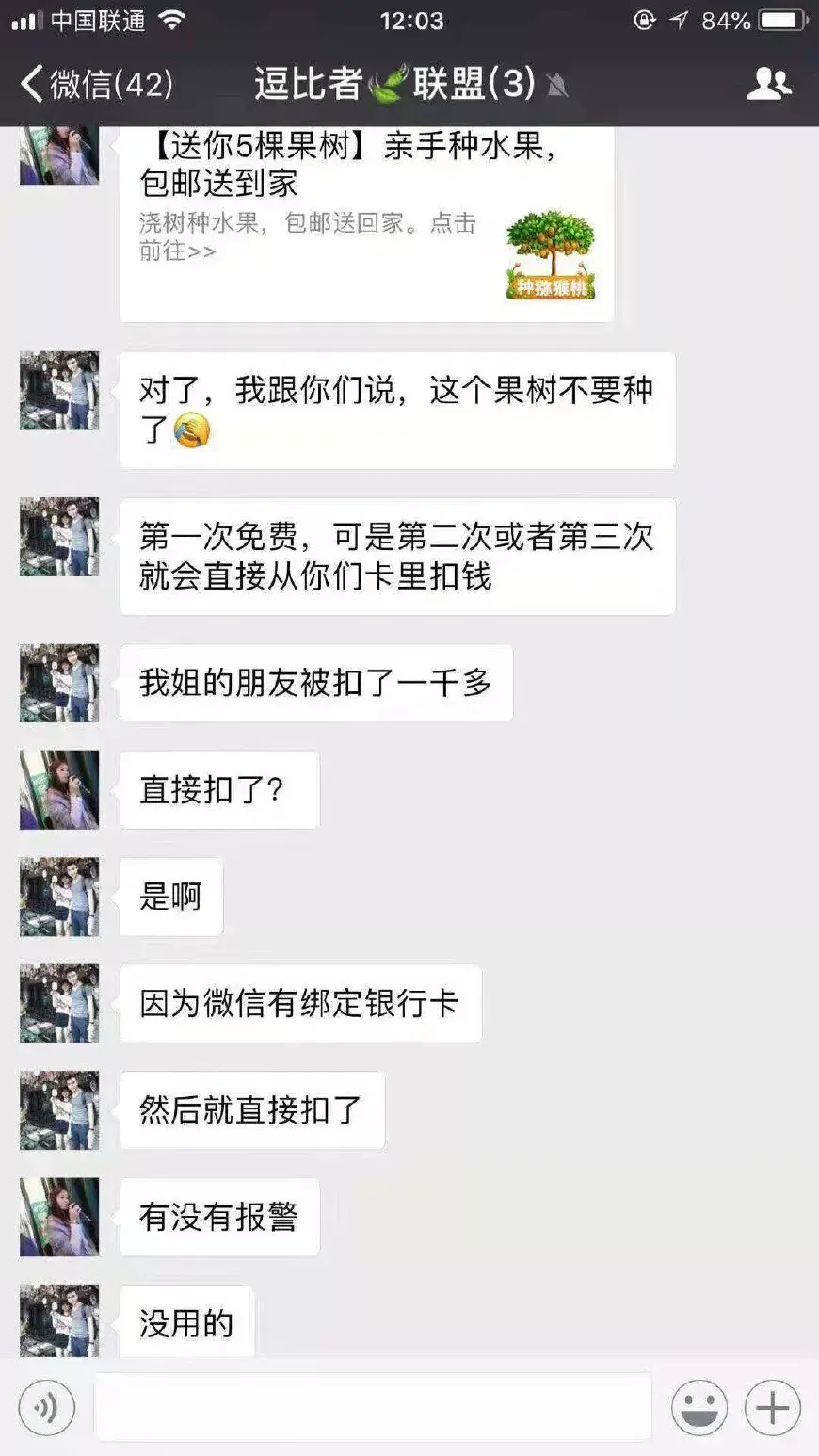Focus the message text field

point(373,1408)
